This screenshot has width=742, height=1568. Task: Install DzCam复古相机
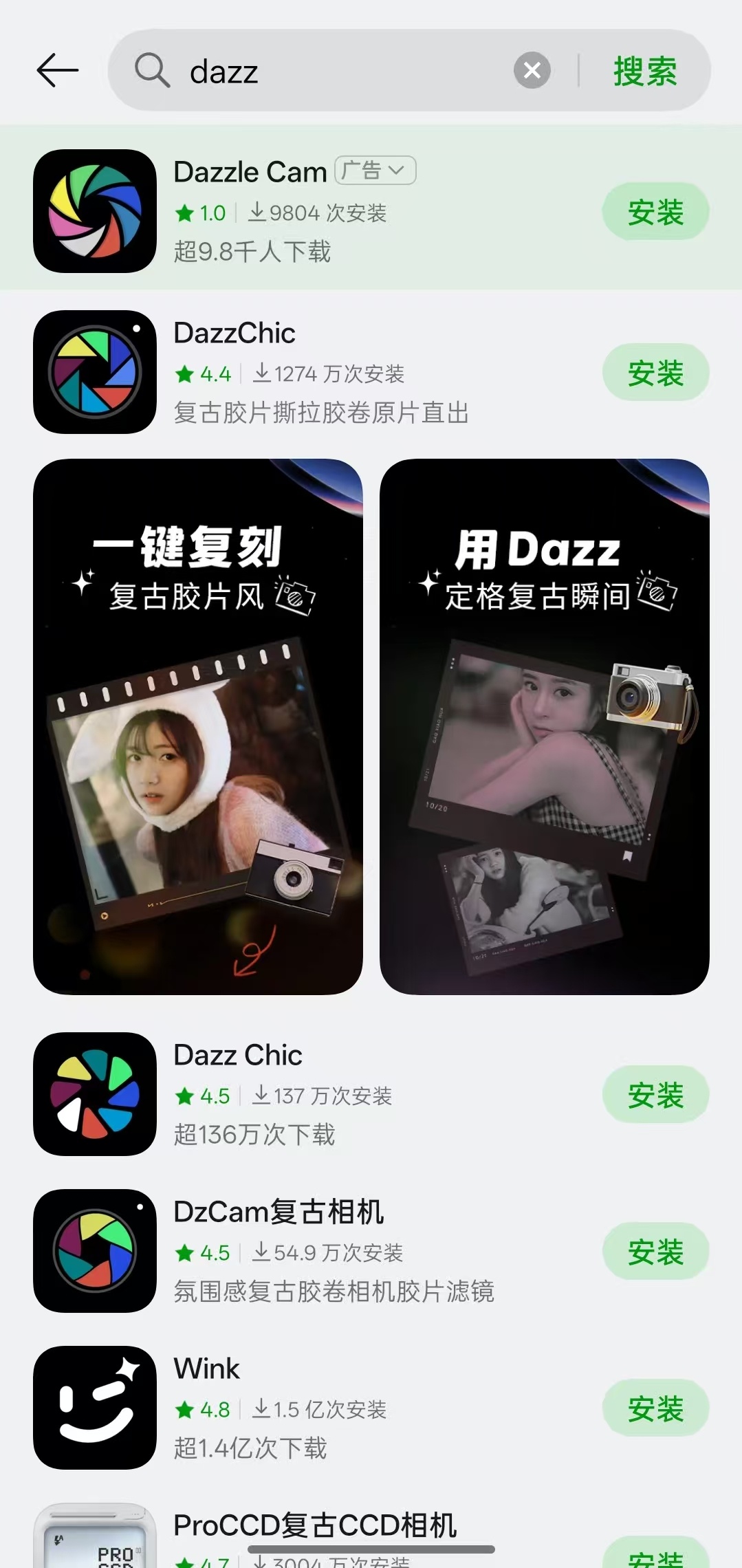(x=655, y=1252)
